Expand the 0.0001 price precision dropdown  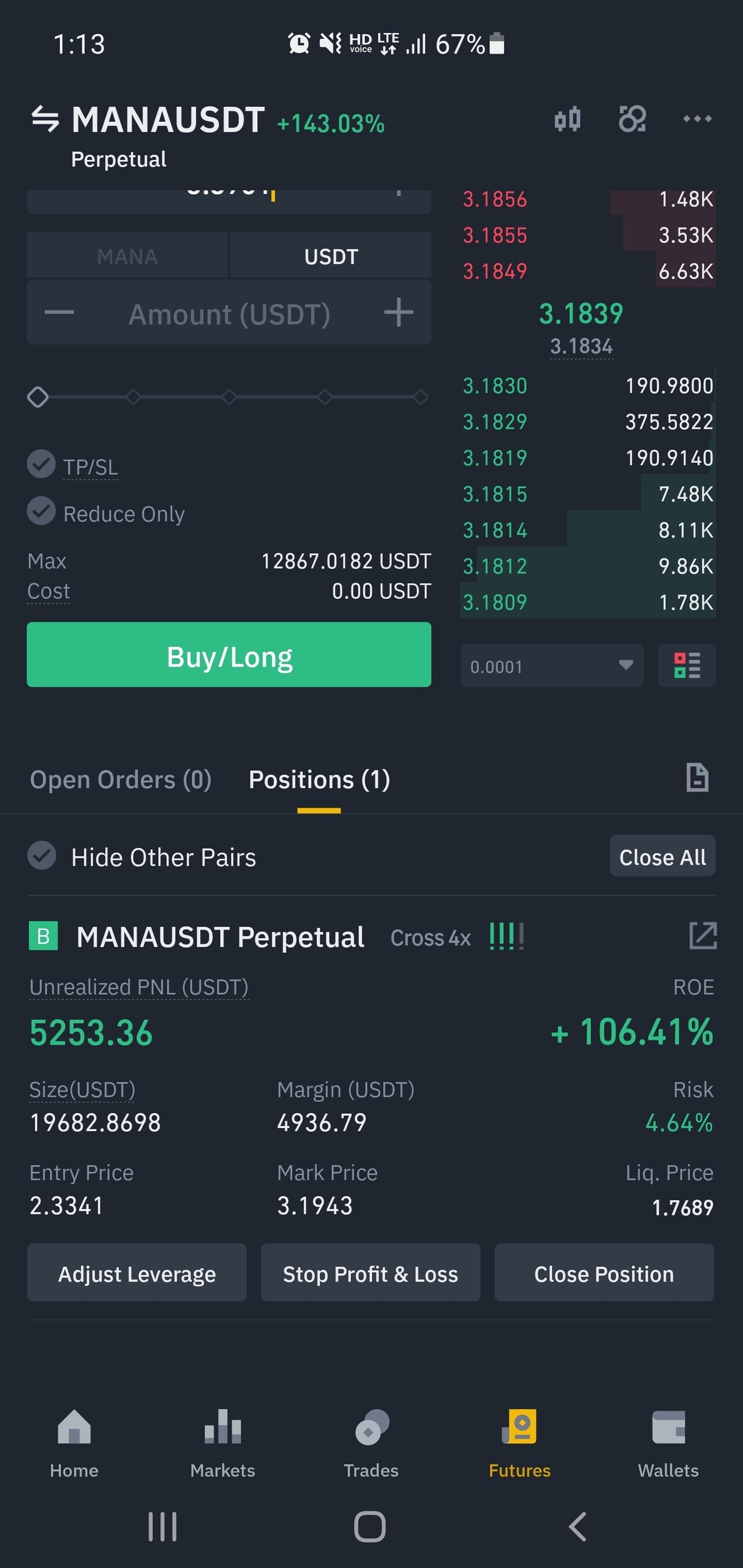point(552,666)
